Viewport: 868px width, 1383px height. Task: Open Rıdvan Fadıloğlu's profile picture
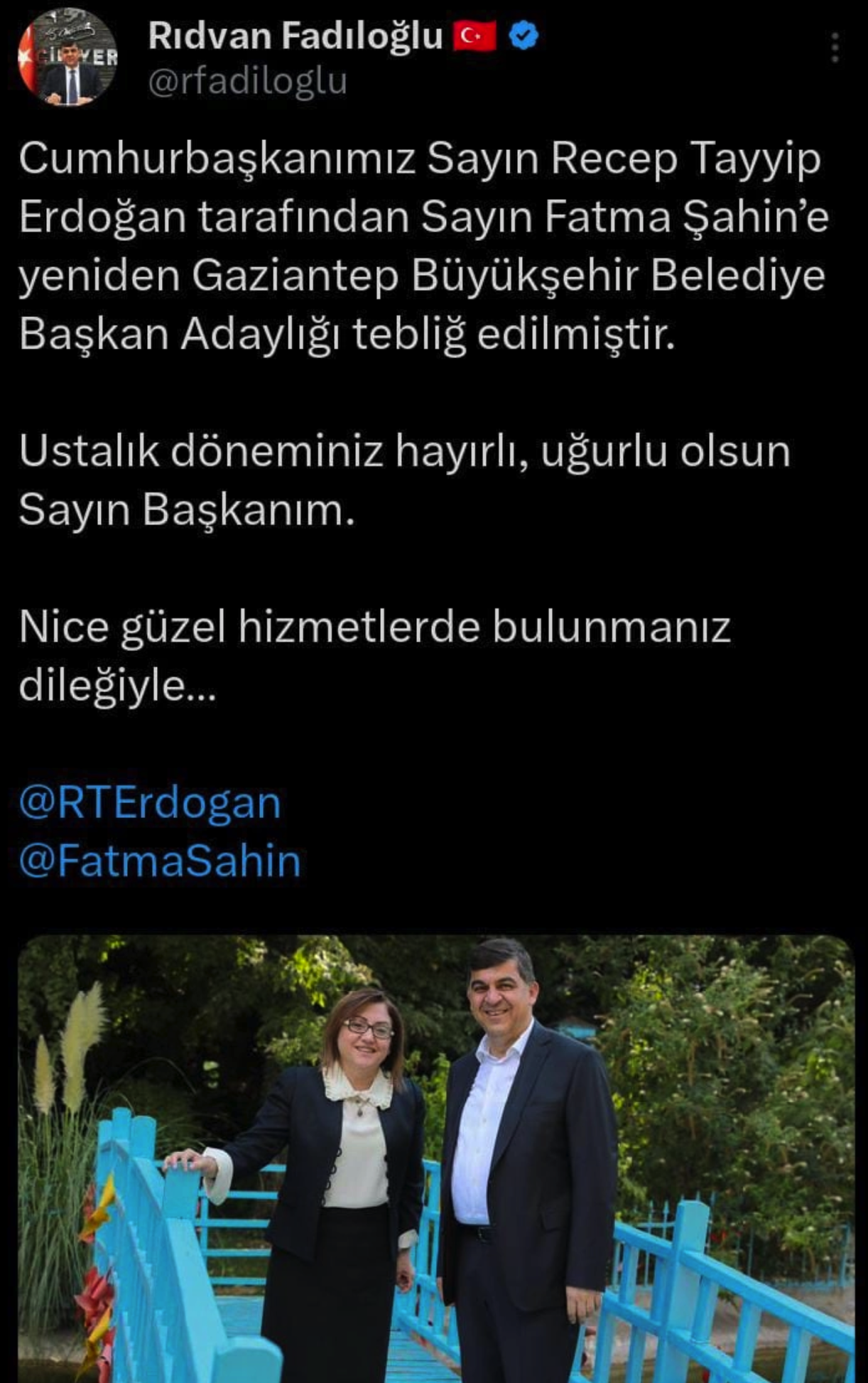67,58
